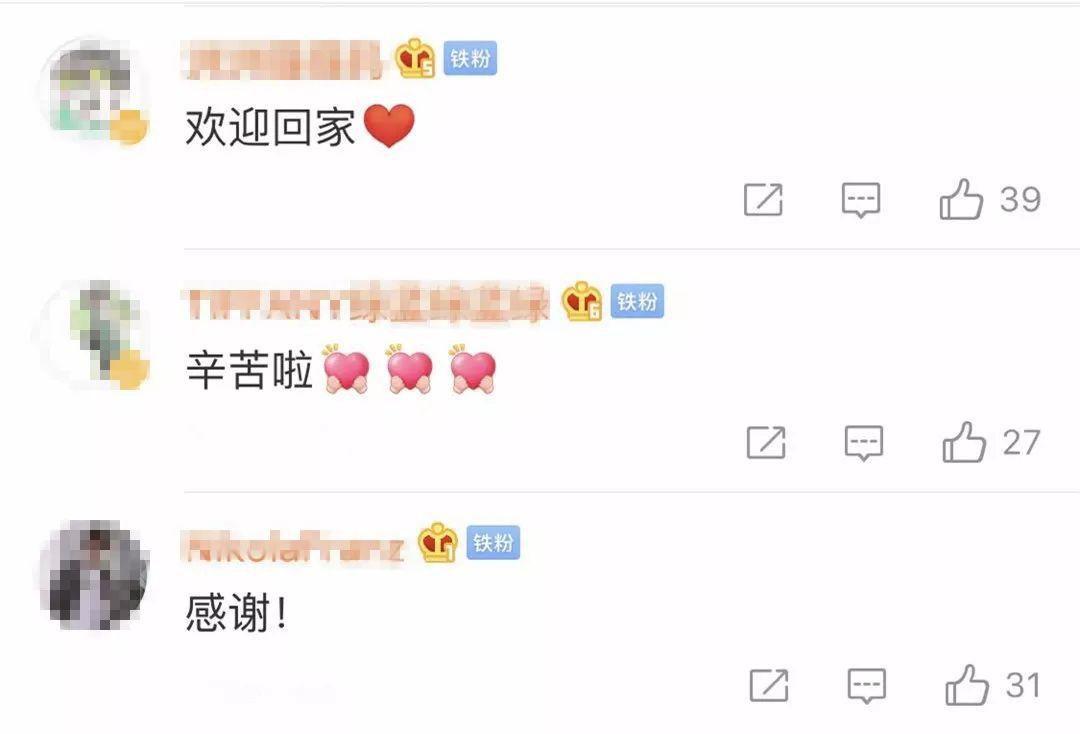Reply to the 欢迎回家 comment
1080x734 pixels.
pyautogui.click(x=860, y=200)
